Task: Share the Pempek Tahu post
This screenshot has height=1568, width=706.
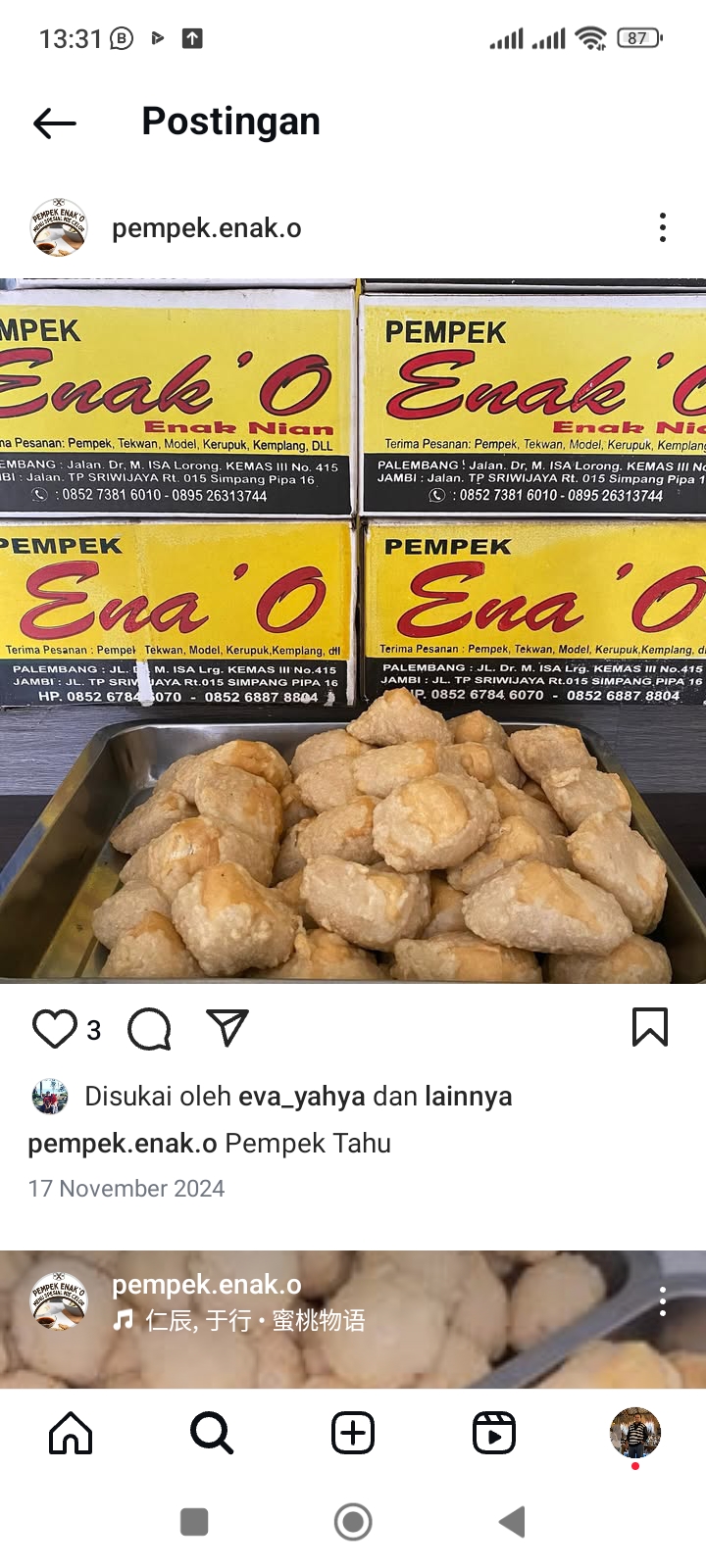Action: [x=227, y=1027]
